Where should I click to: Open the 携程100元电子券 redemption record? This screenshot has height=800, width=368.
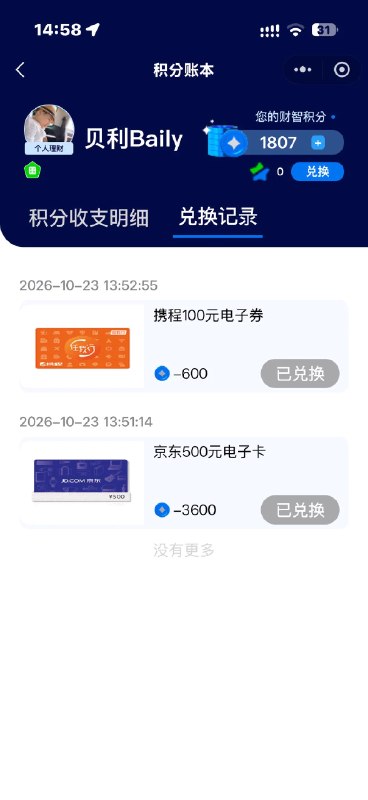[184, 346]
